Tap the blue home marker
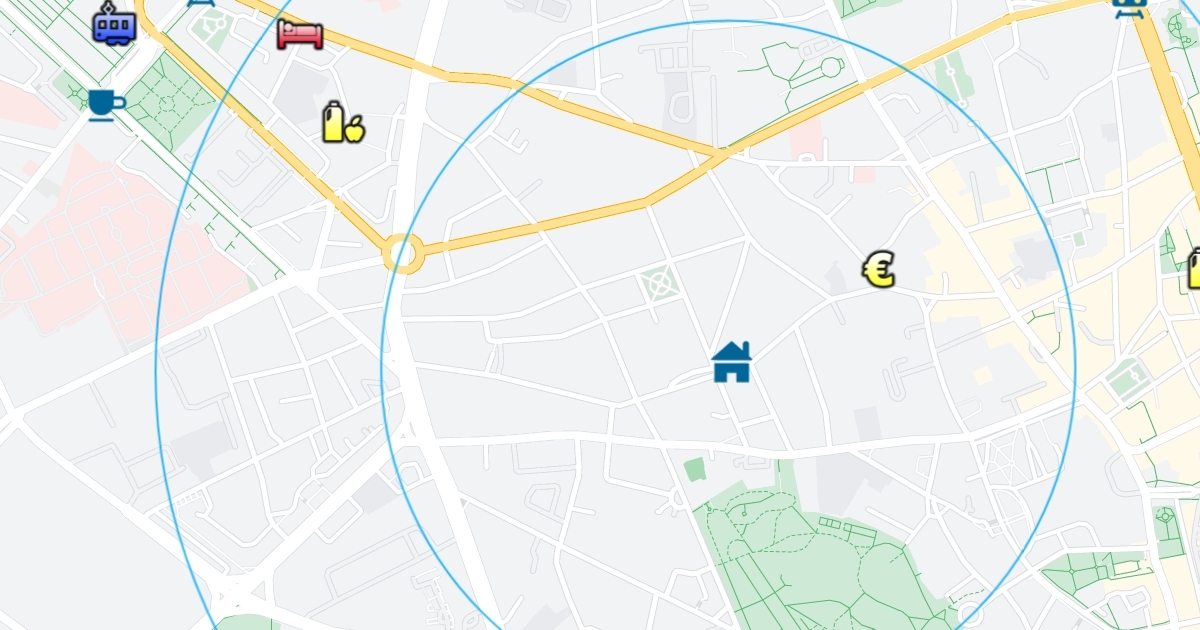Screen dimensions: 1200x630 click(x=732, y=362)
